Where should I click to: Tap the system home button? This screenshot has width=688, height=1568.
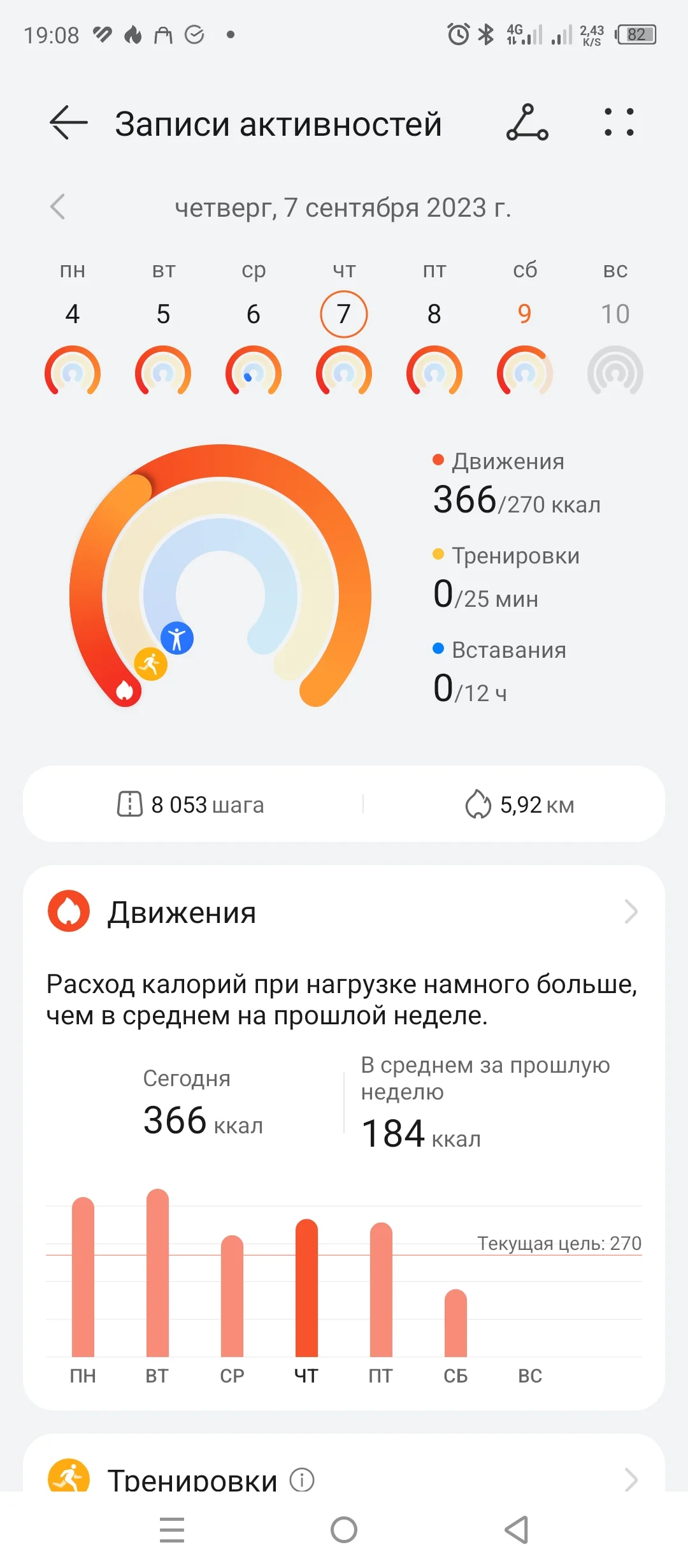[344, 1530]
